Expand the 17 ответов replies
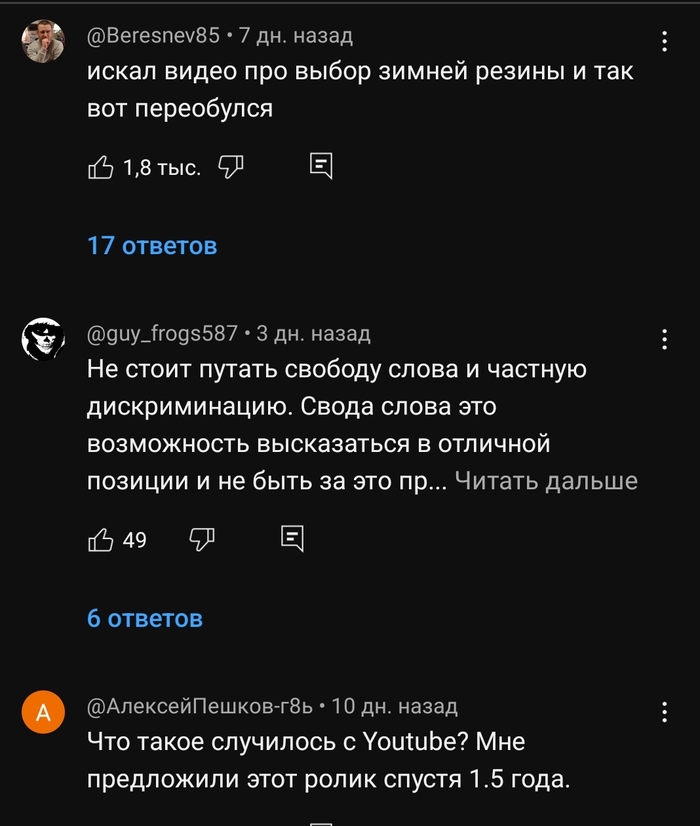The width and height of the screenshot is (700, 826). 152,245
